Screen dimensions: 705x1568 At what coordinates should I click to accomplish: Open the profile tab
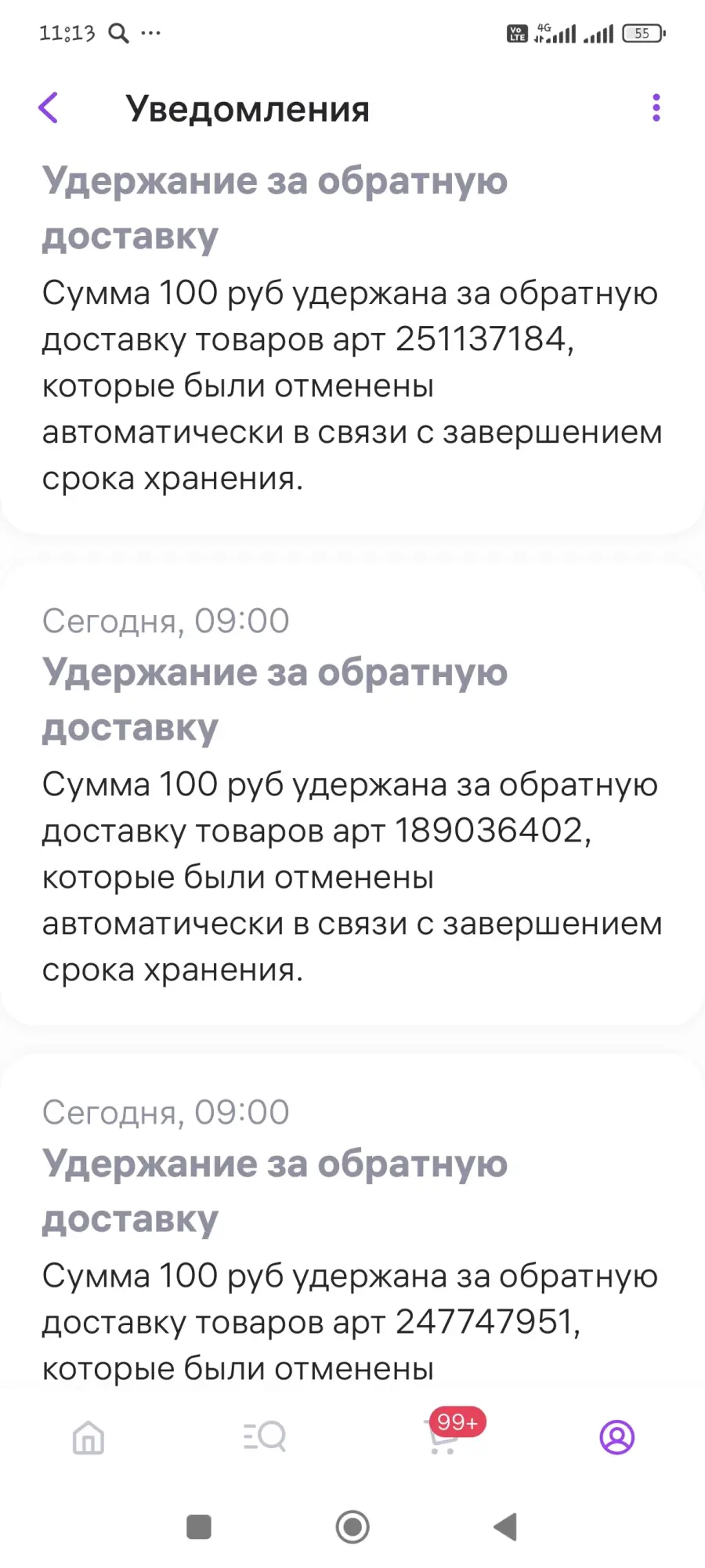pos(617,1437)
